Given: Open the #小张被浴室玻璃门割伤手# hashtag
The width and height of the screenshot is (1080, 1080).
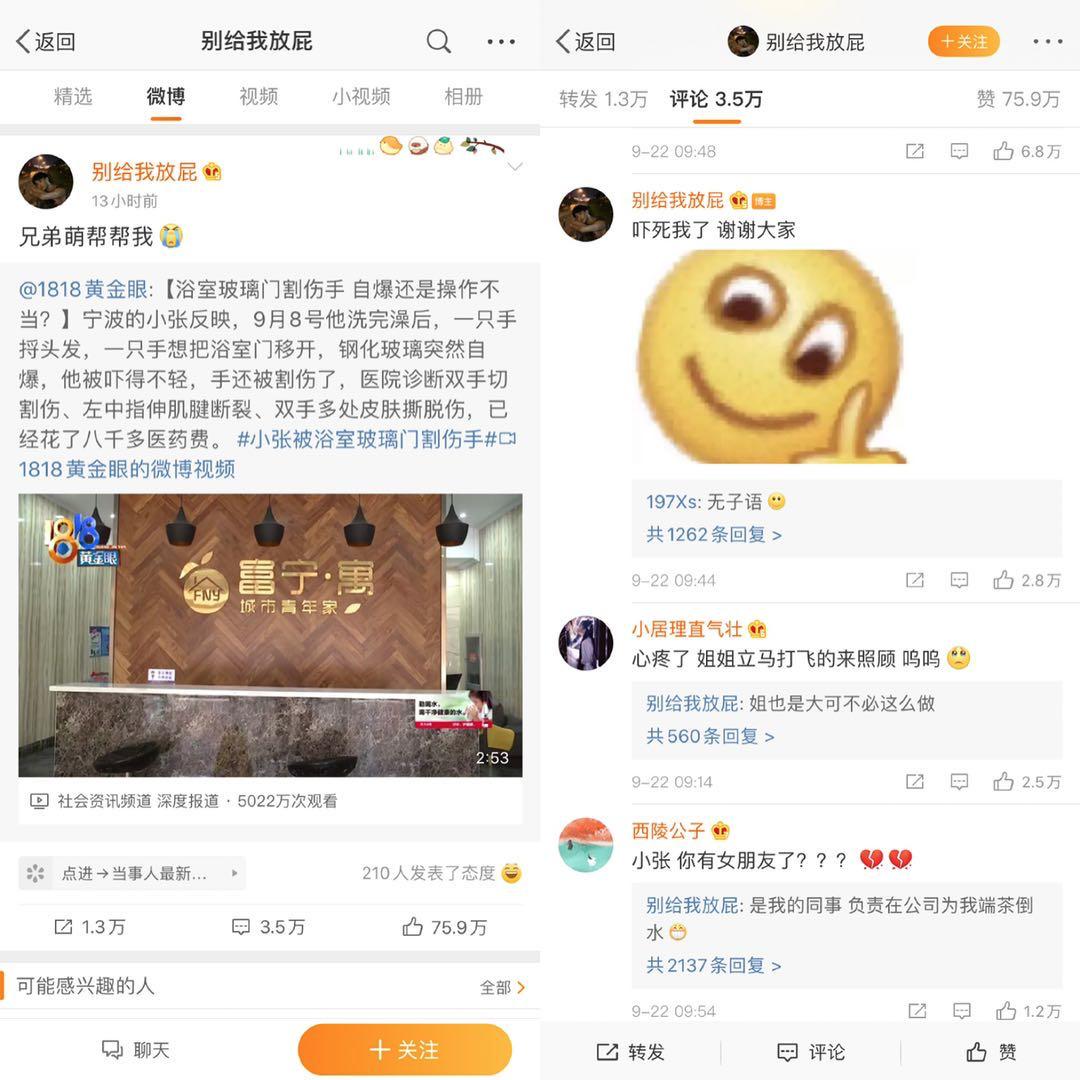Looking at the screenshot, I should [366, 439].
